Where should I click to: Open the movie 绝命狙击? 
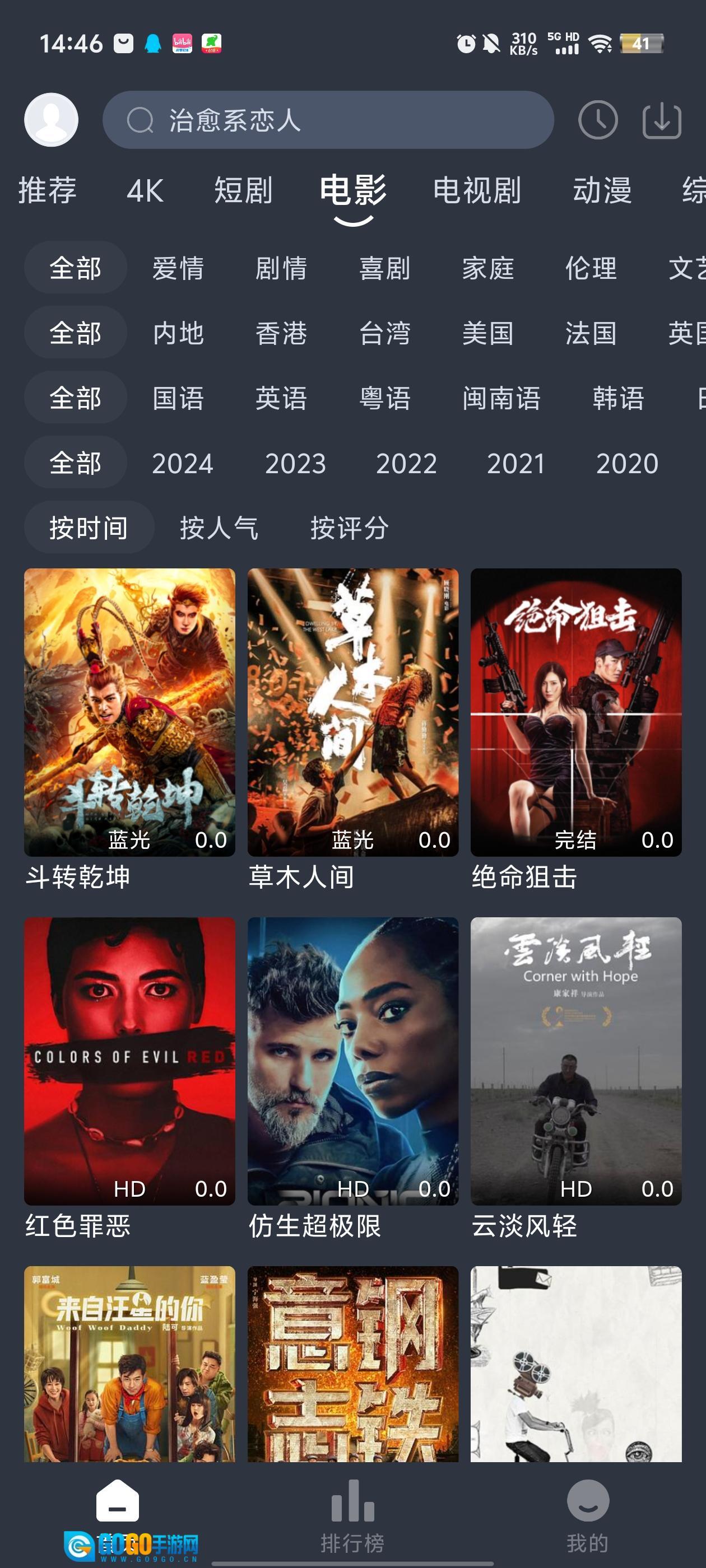[575, 712]
